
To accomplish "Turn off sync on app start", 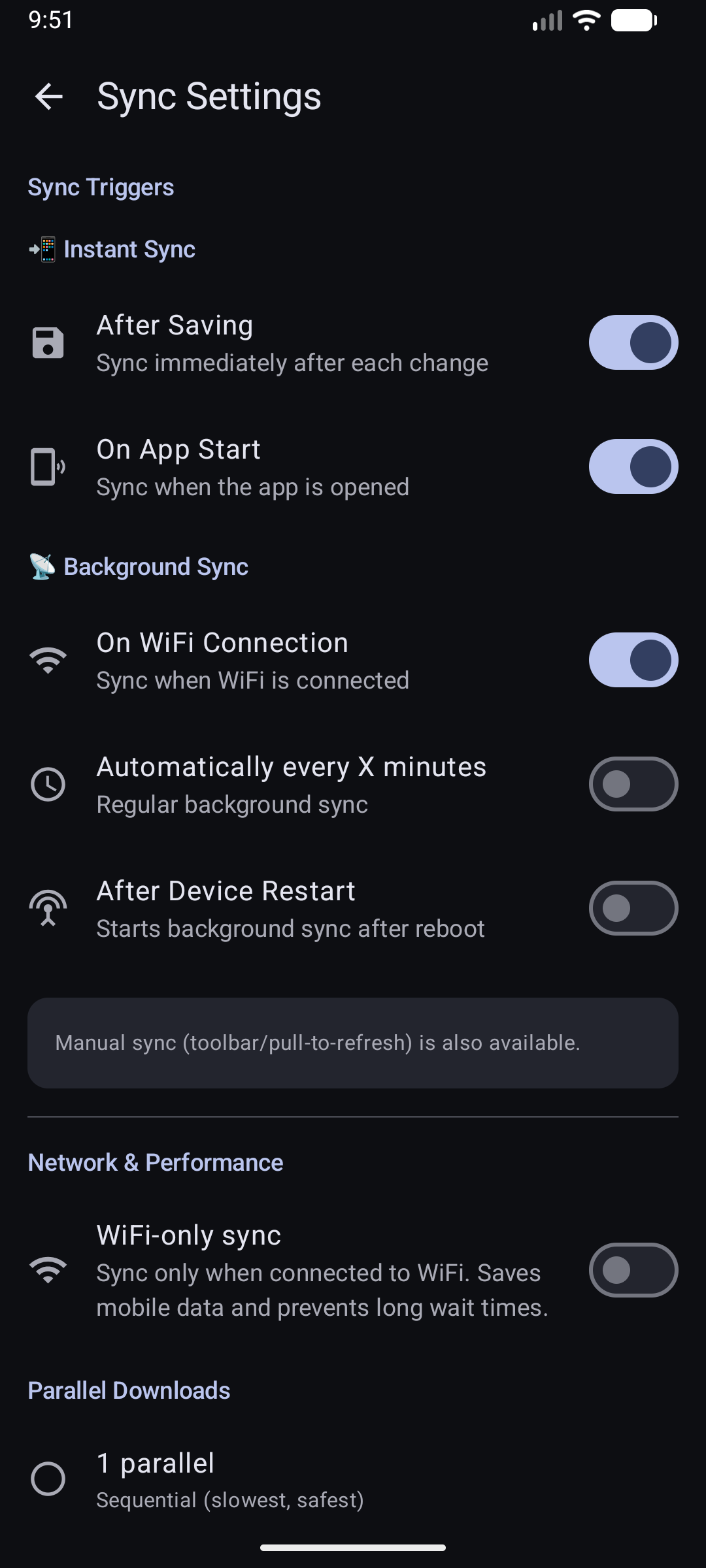I will click(x=633, y=466).
